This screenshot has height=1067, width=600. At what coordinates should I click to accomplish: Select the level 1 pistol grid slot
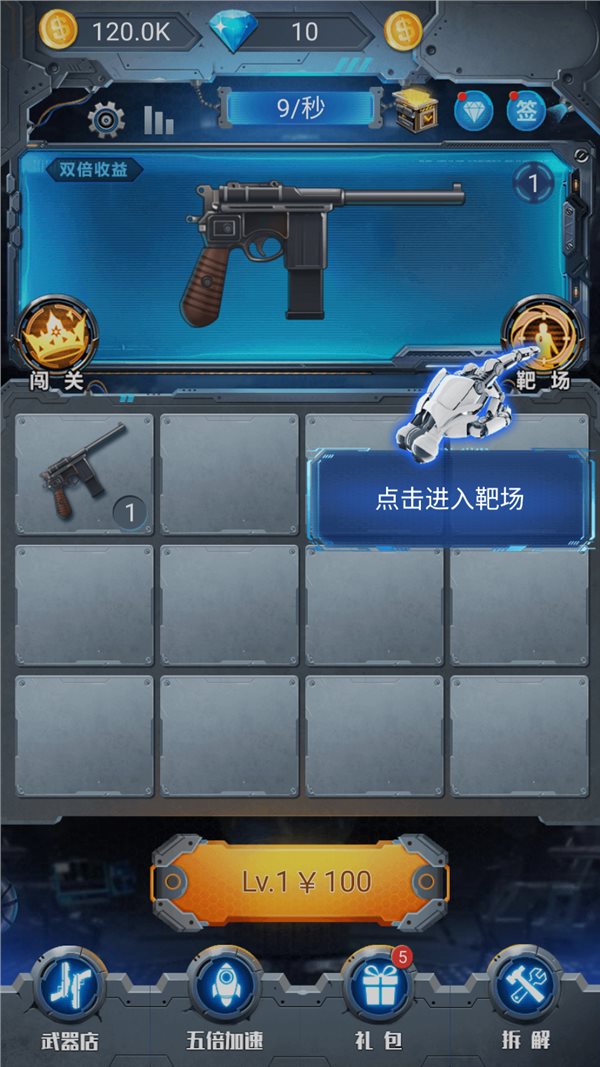(x=85, y=474)
